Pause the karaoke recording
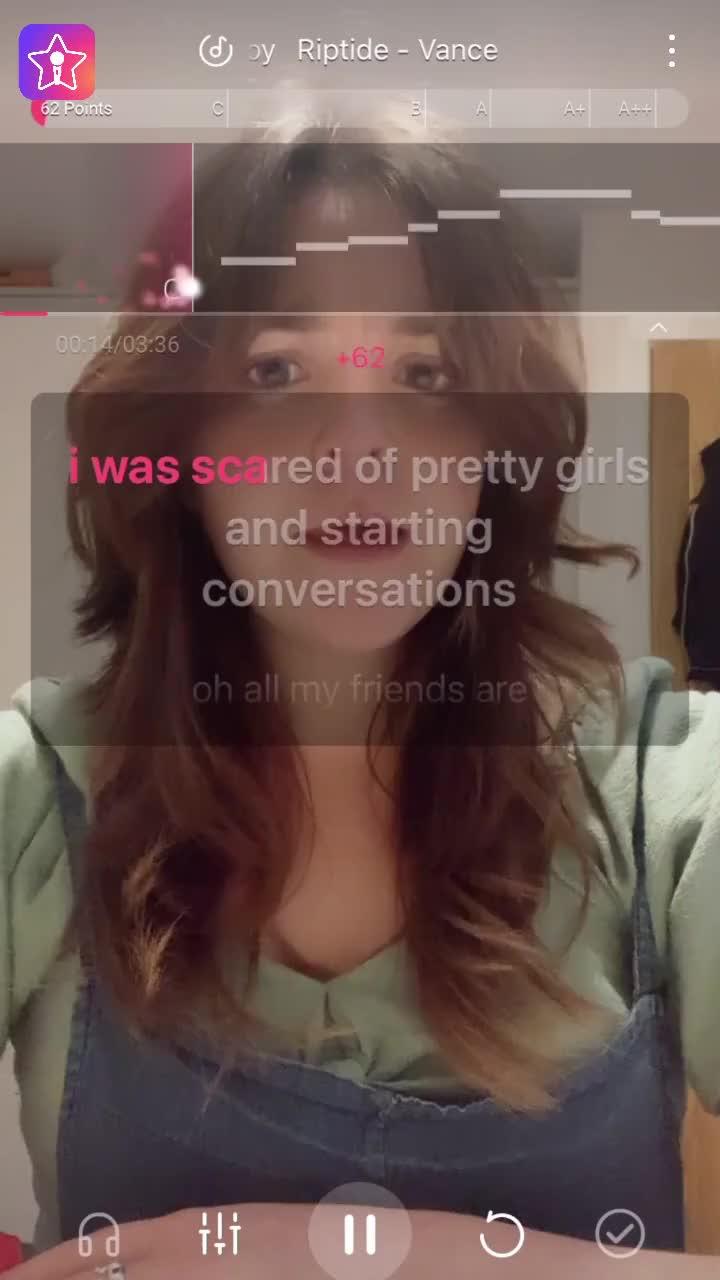 [360, 1234]
